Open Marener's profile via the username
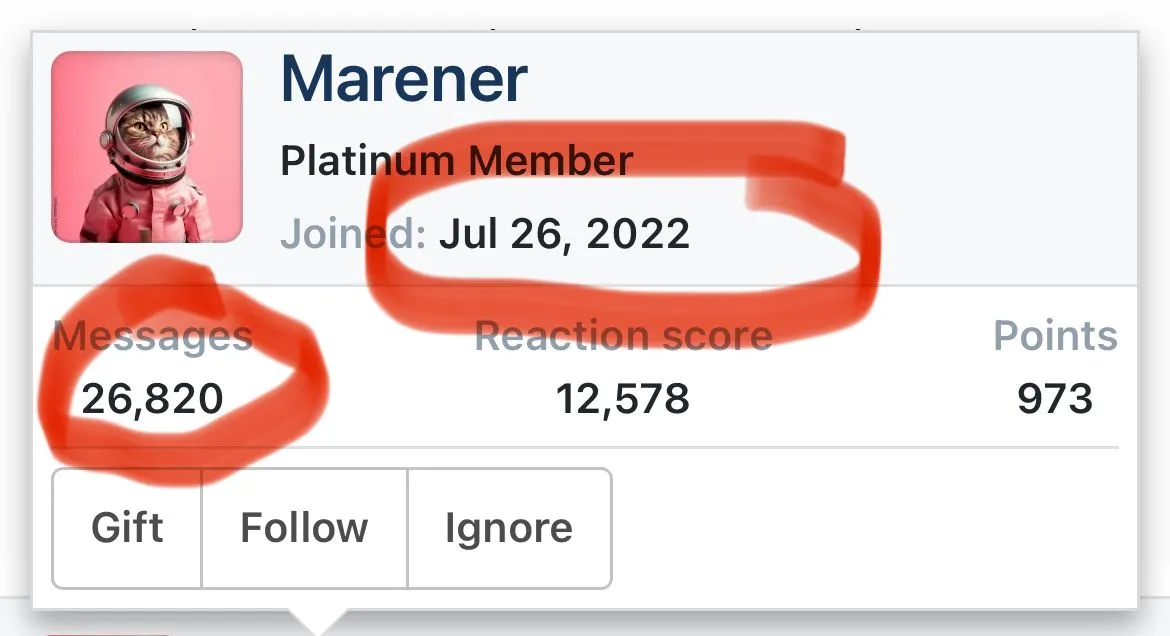Image resolution: width=1170 pixels, height=636 pixels. (x=403, y=79)
